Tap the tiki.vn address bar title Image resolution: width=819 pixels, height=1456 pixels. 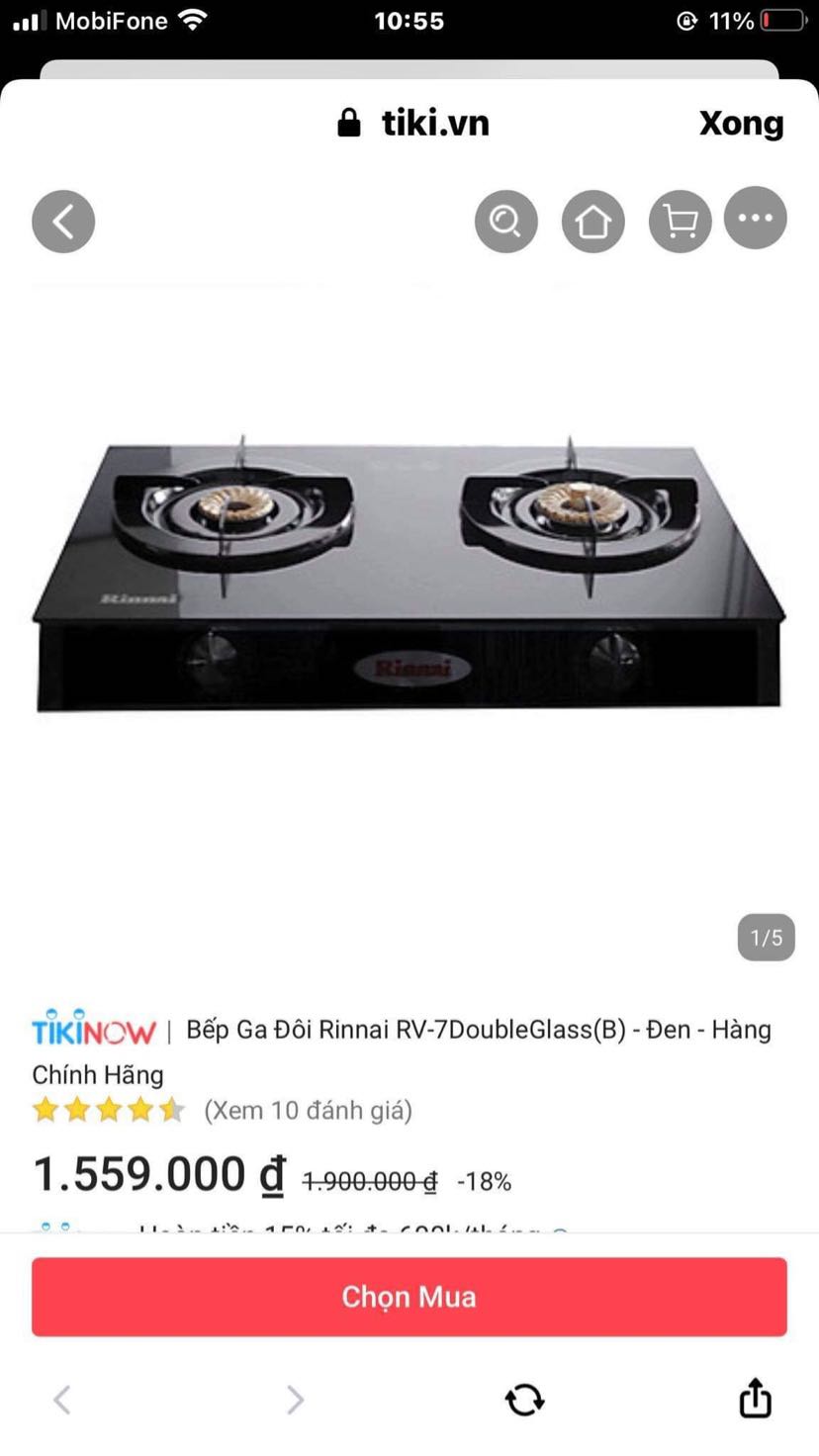coord(435,122)
